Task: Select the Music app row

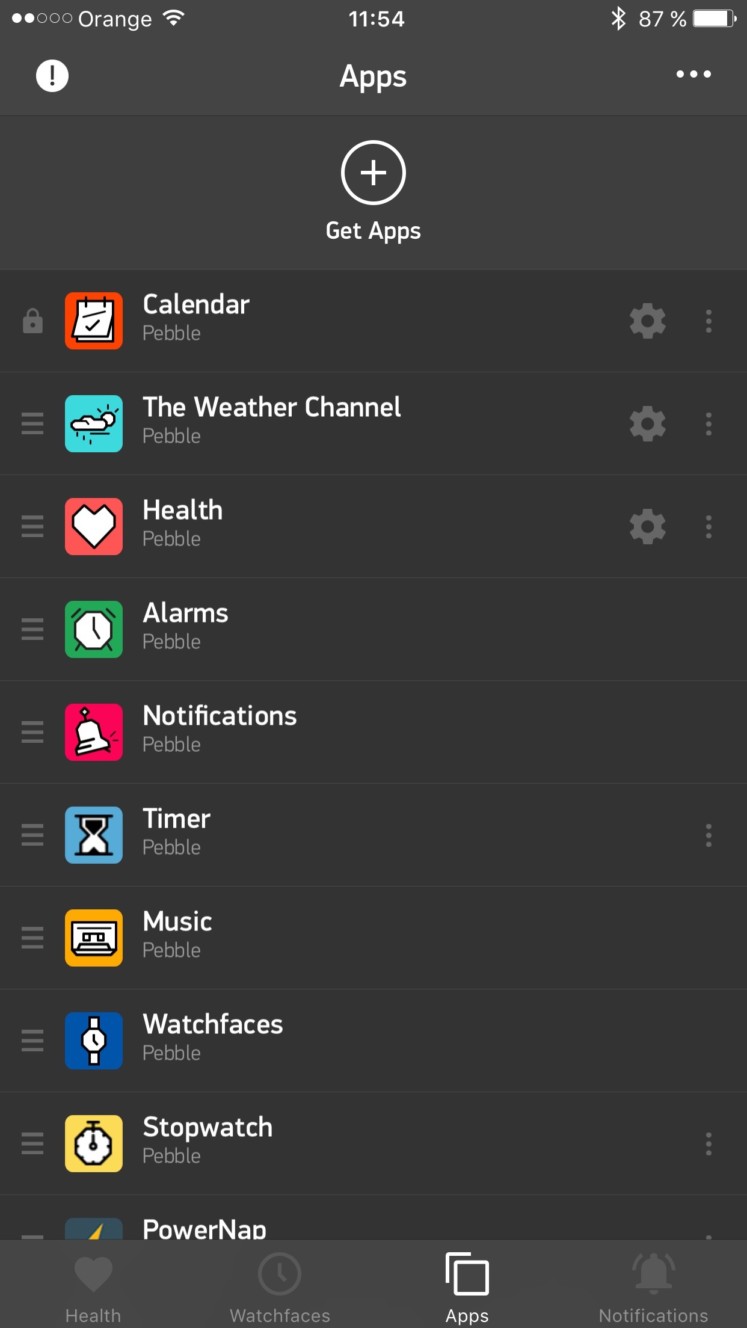Action: click(x=373, y=938)
